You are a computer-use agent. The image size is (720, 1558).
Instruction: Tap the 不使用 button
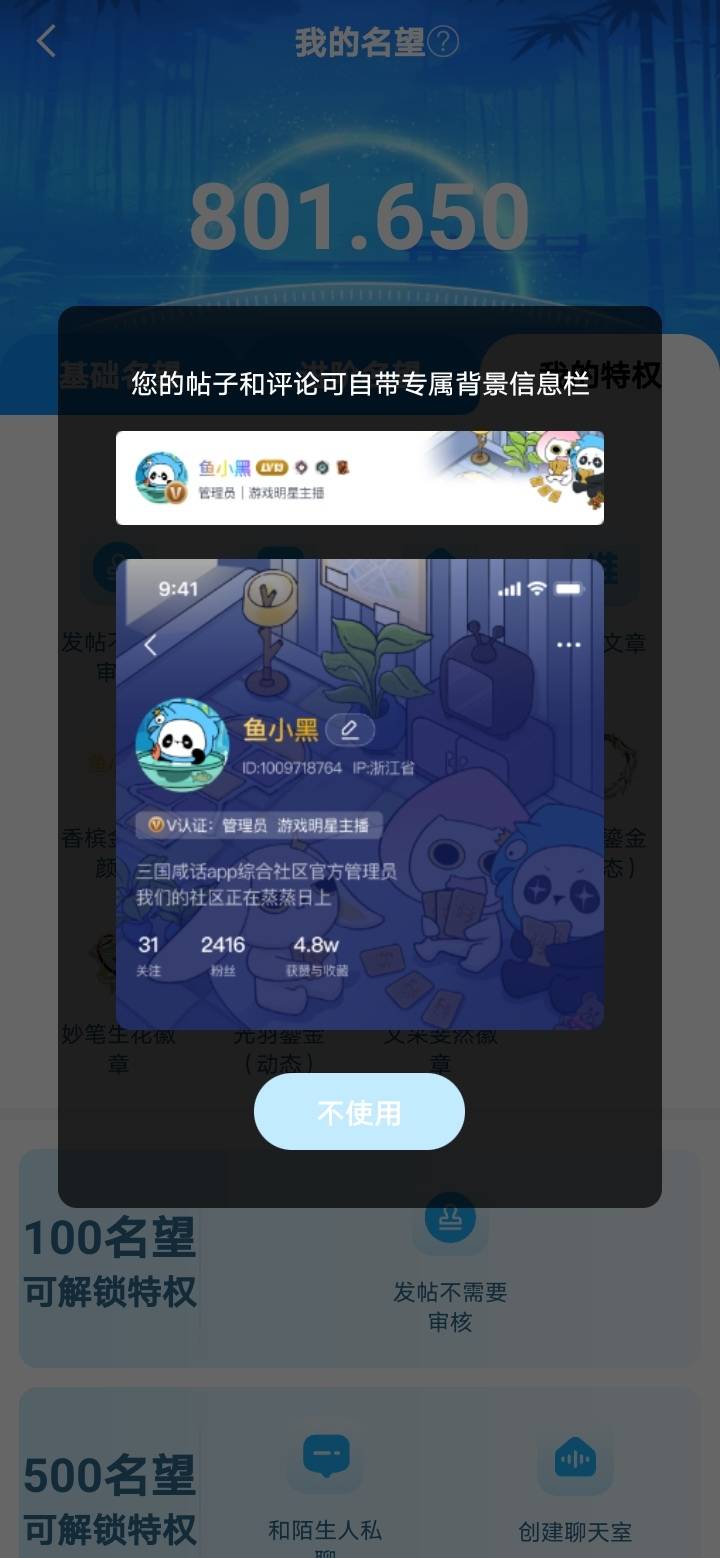click(359, 1112)
